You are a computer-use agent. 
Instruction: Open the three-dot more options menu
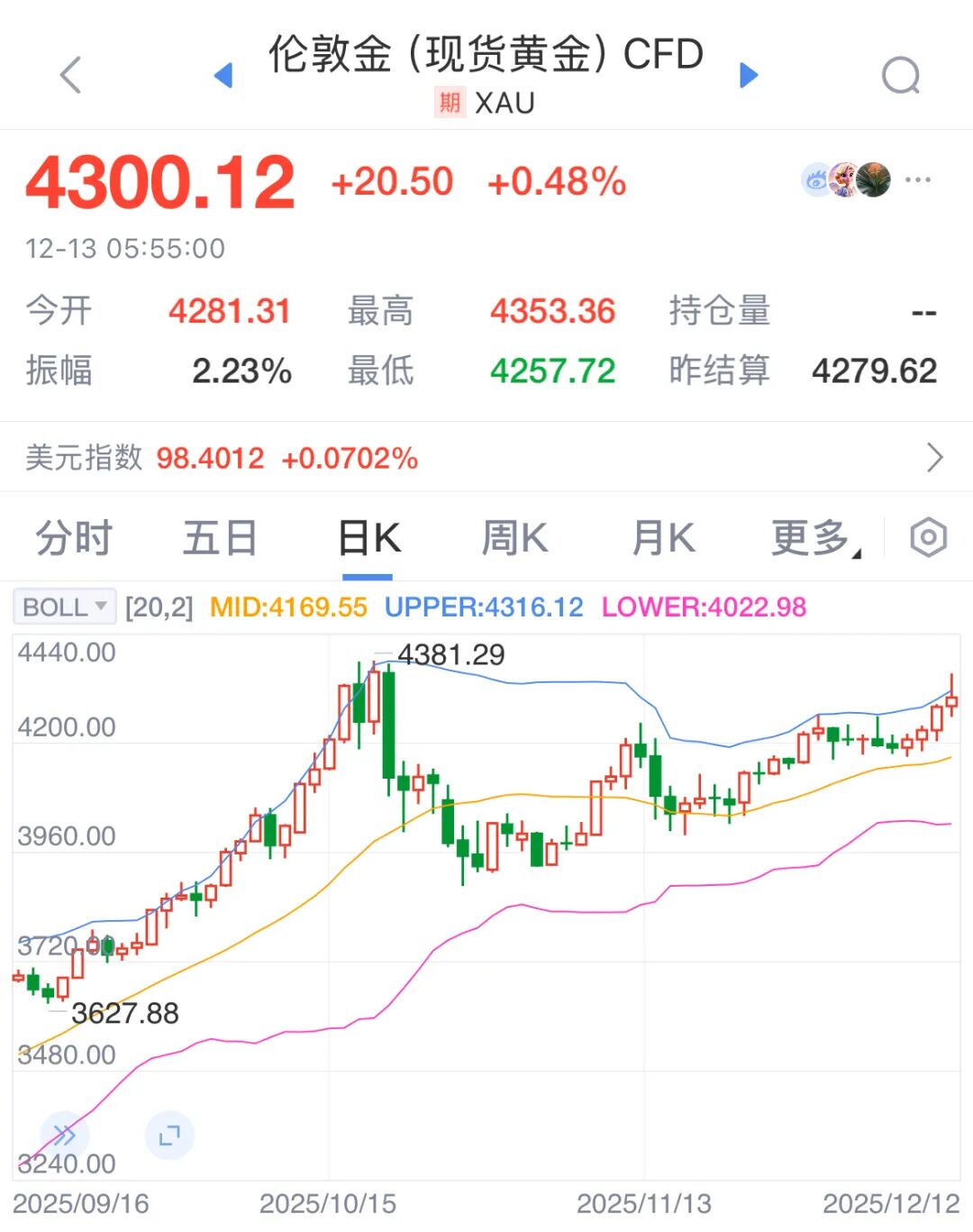(x=917, y=179)
